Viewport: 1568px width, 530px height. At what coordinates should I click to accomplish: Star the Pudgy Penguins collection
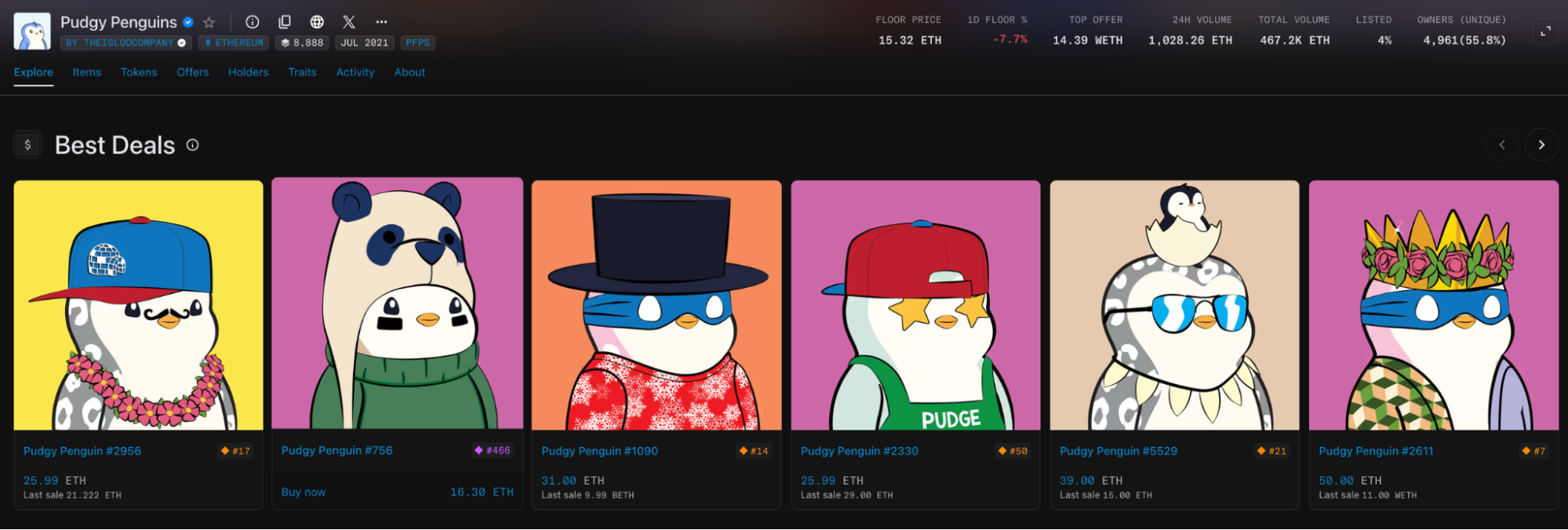click(209, 22)
